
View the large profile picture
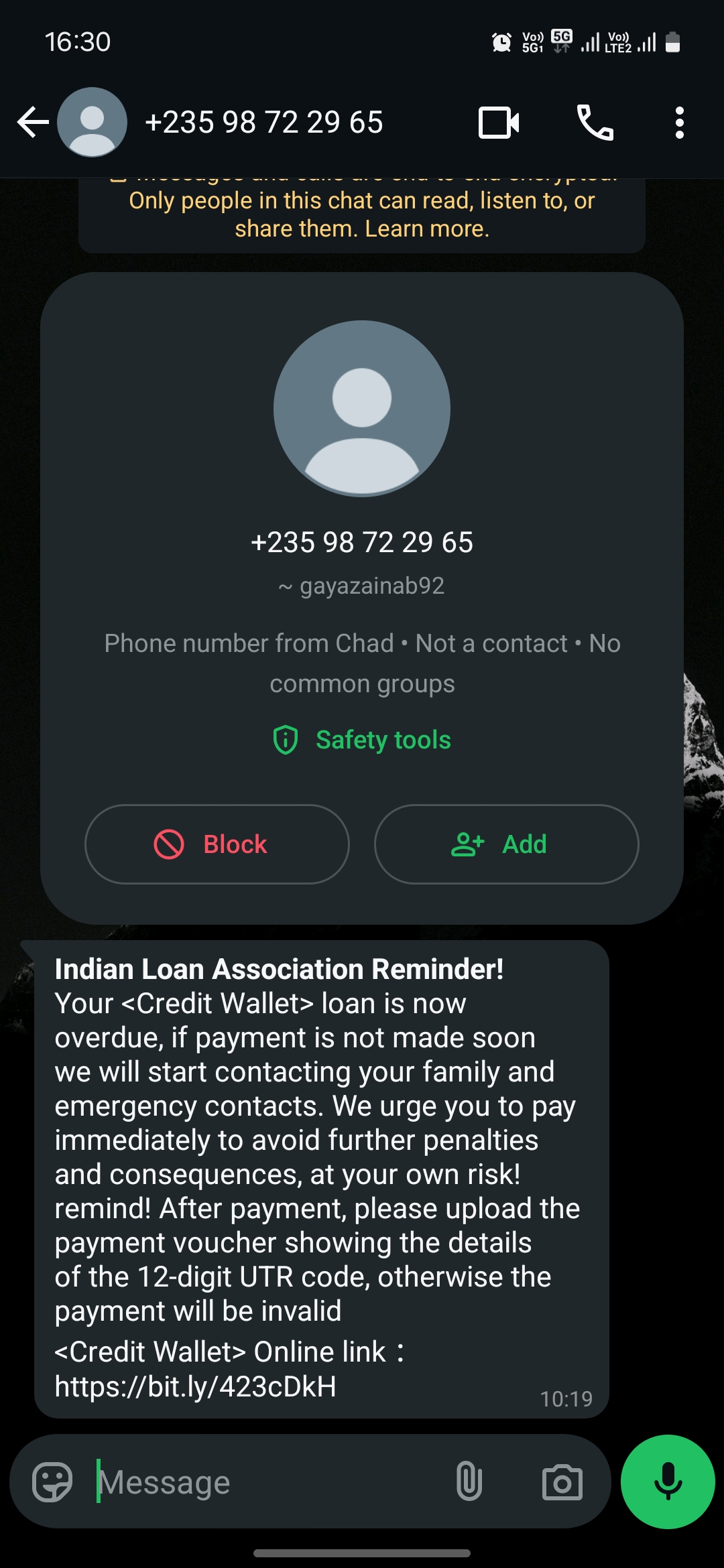click(362, 409)
